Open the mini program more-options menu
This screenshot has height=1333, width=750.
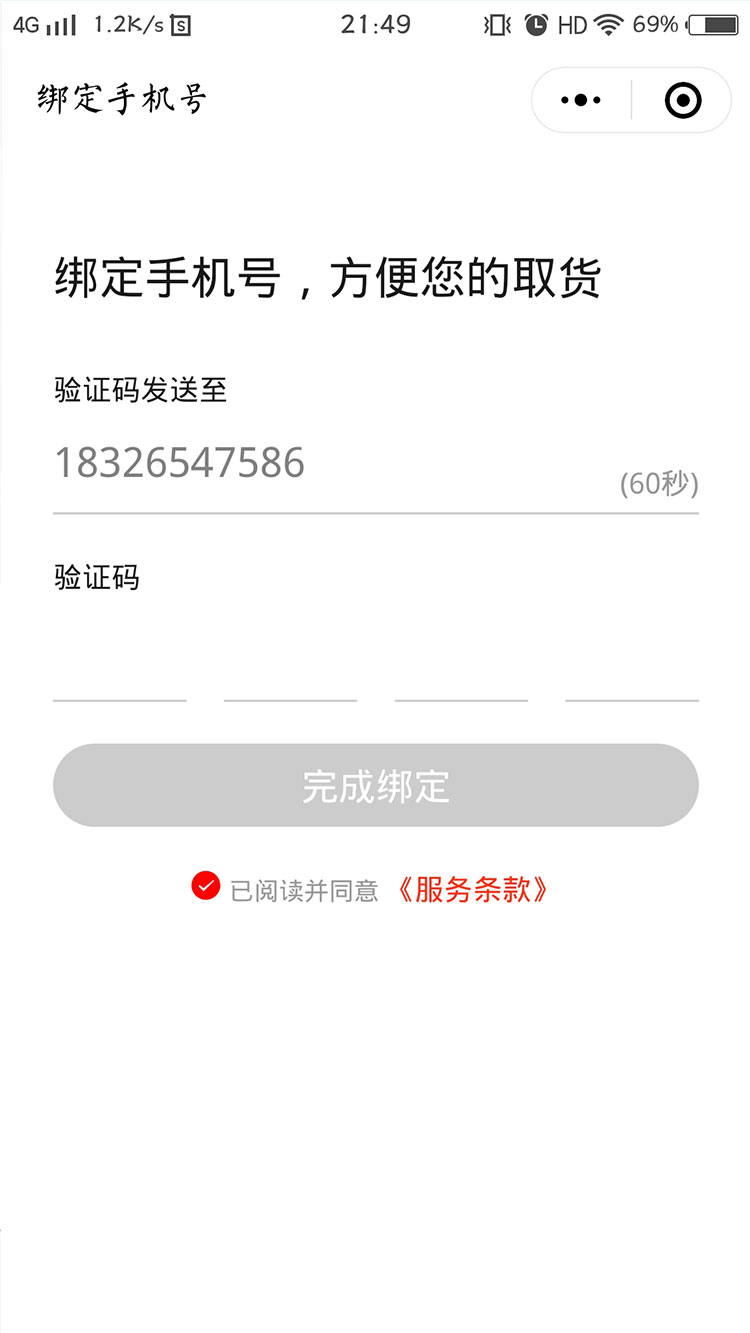tap(581, 100)
